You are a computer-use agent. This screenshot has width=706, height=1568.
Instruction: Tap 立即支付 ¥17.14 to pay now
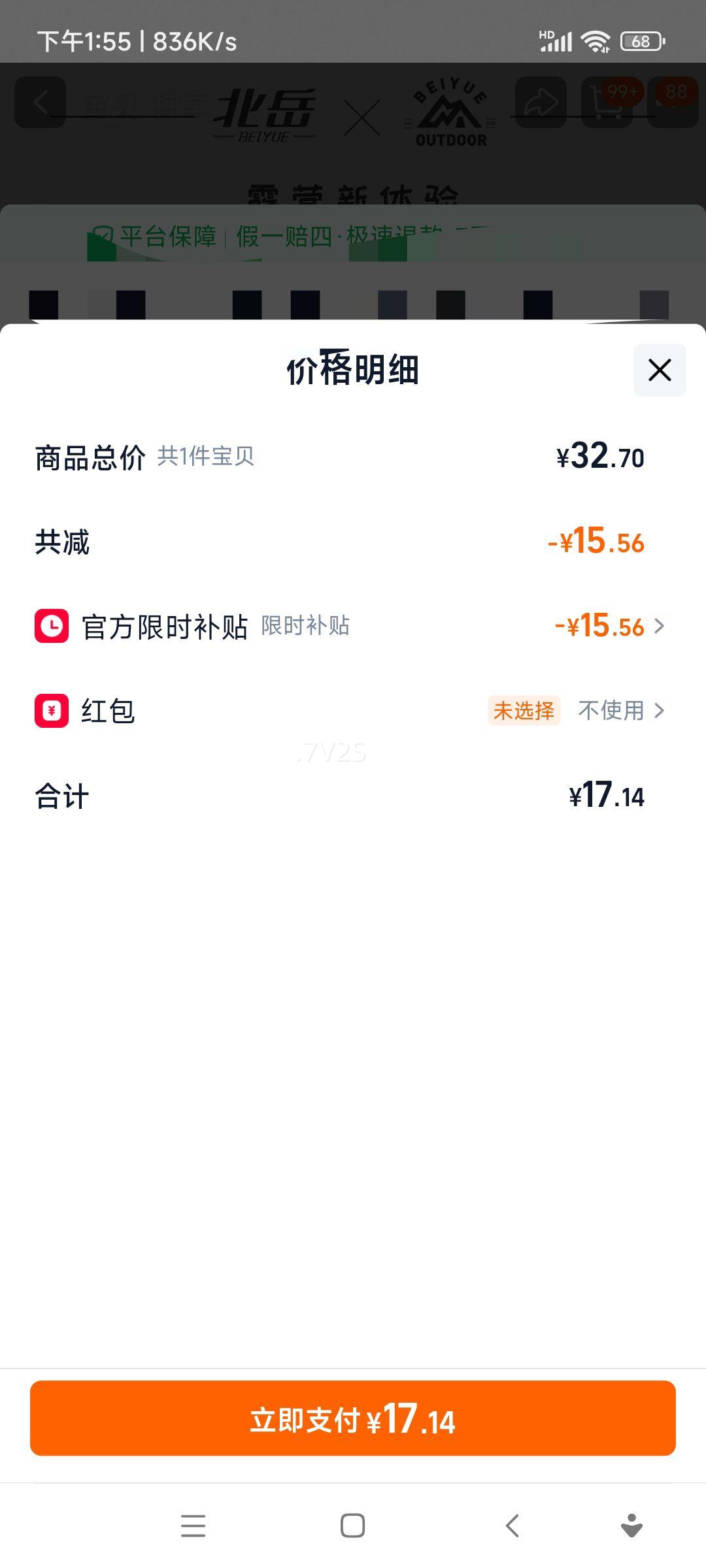(353, 1418)
